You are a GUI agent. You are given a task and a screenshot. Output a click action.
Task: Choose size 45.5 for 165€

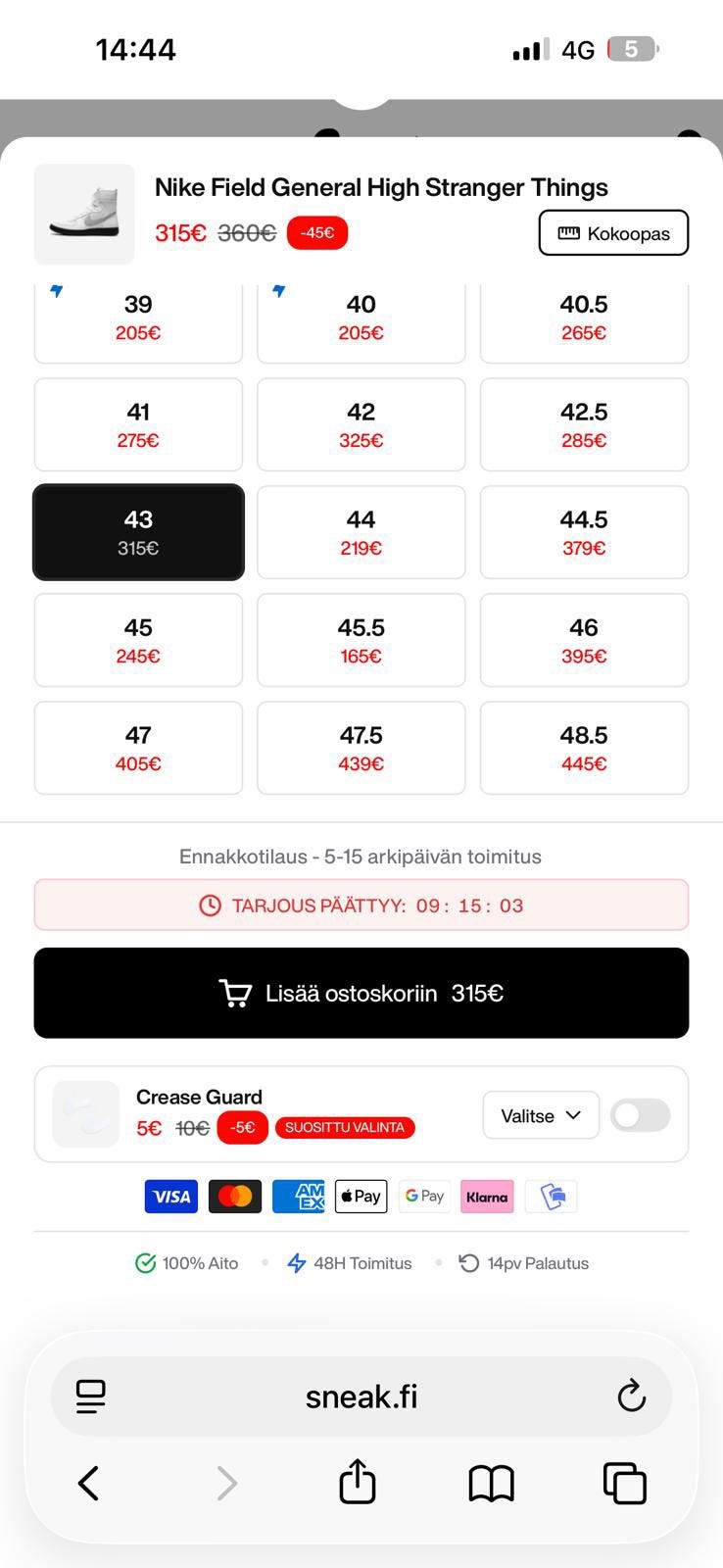point(361,640)
